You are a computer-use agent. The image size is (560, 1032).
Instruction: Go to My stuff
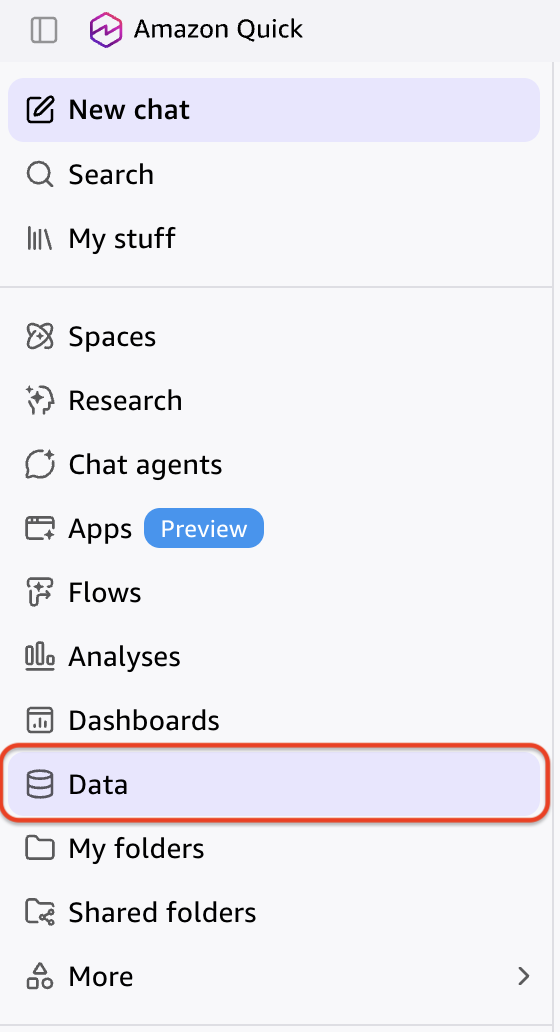click(274, 238)
